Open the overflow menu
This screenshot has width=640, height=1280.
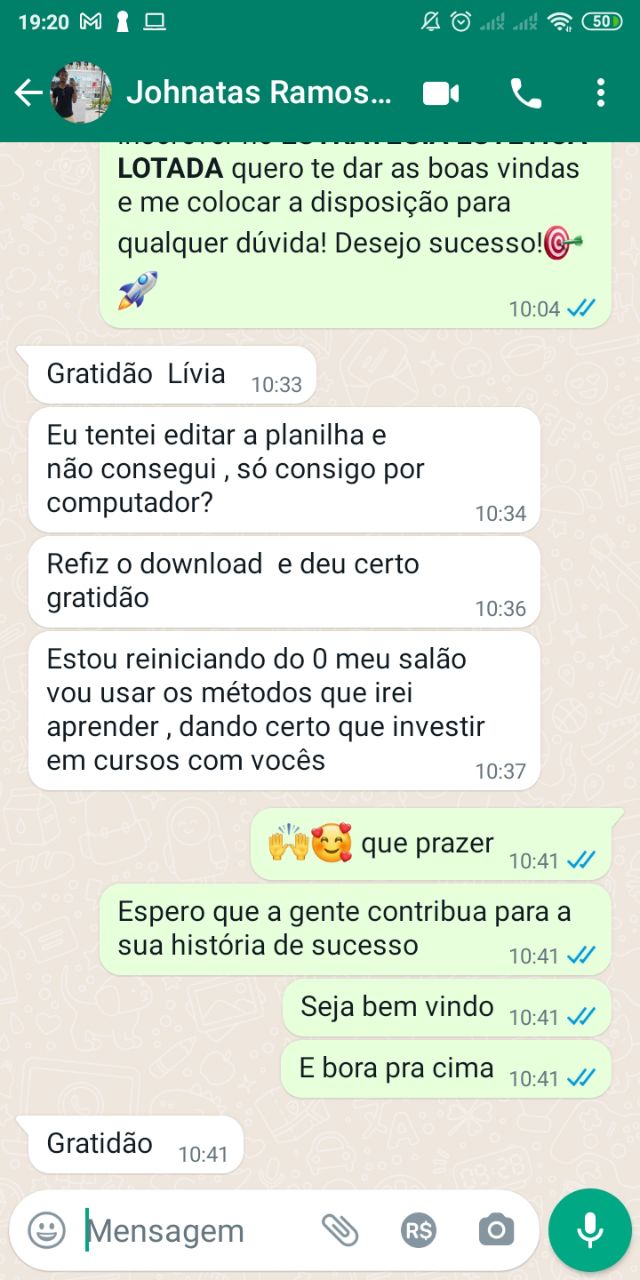(x=600, y=93)
